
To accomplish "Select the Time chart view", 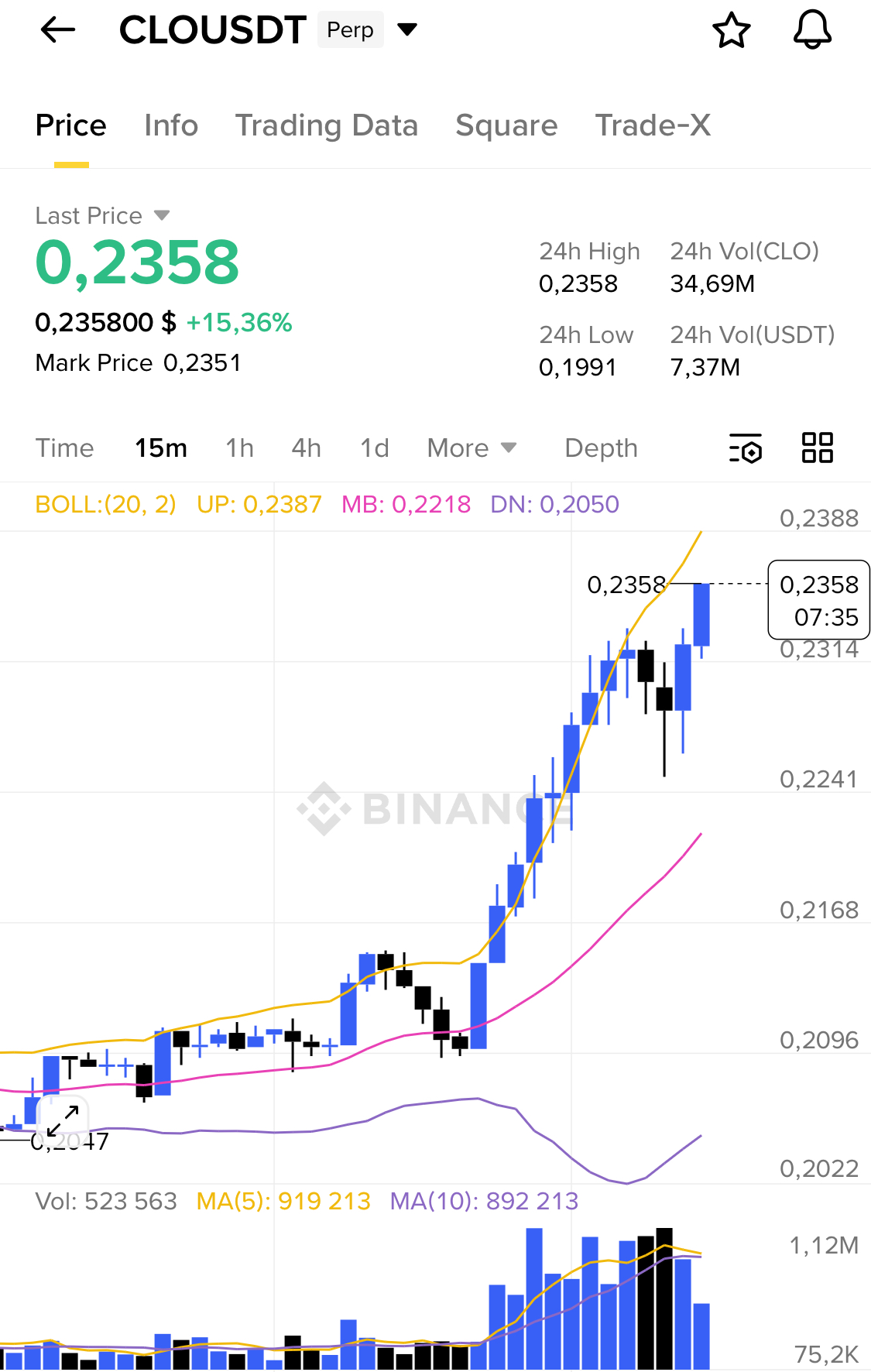I will pos(64,448).
